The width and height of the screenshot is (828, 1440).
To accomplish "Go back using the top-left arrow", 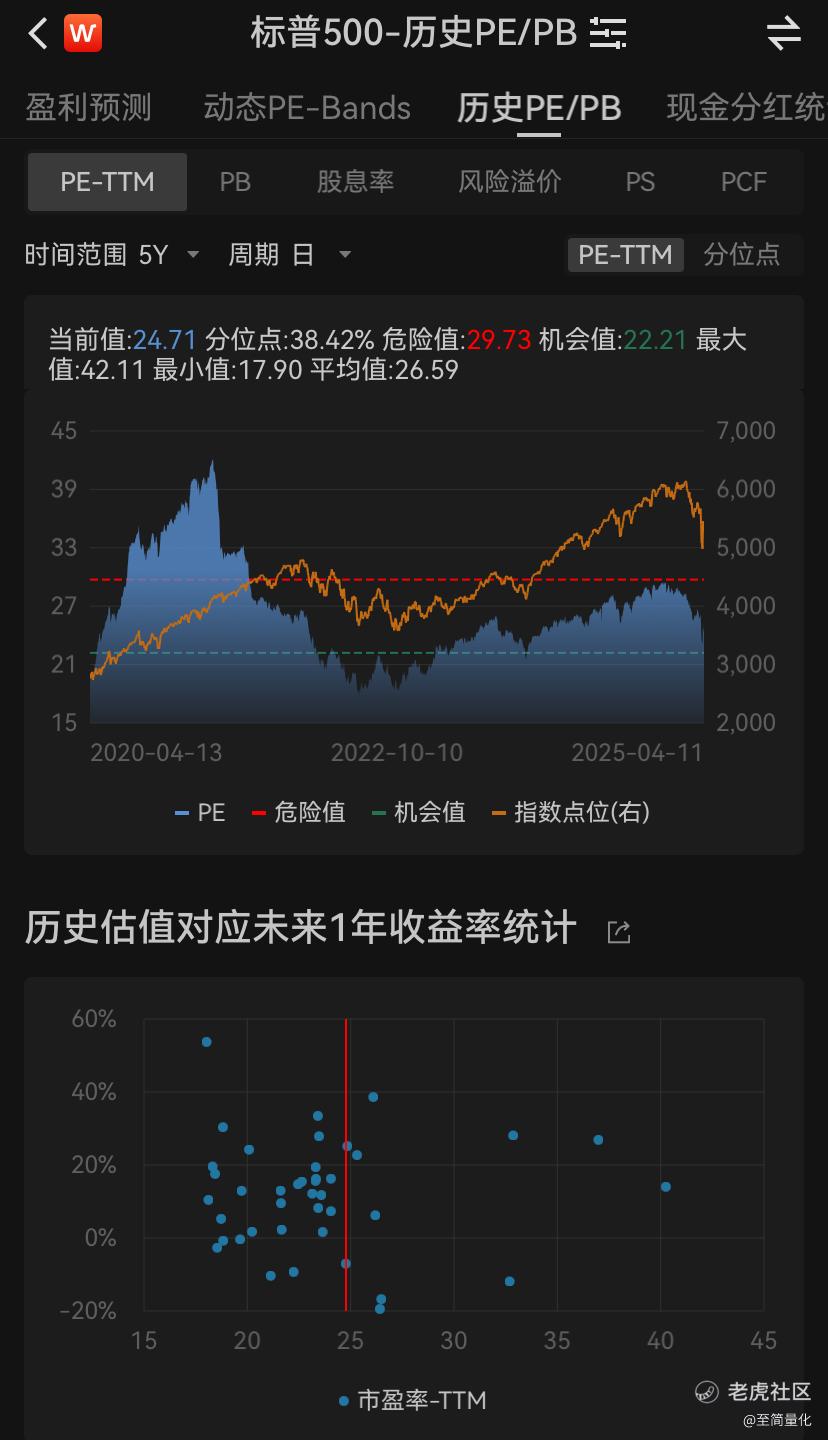I will point(38,34).
